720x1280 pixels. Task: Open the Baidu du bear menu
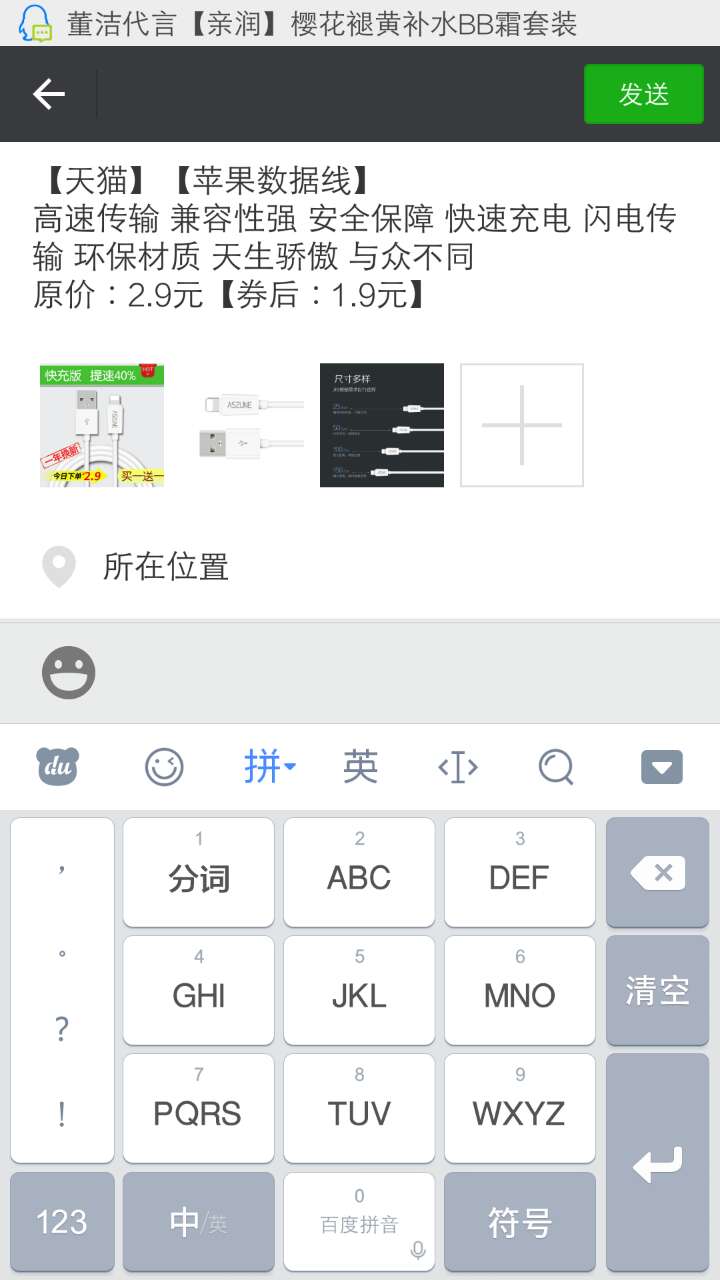(x=58, y=767)
